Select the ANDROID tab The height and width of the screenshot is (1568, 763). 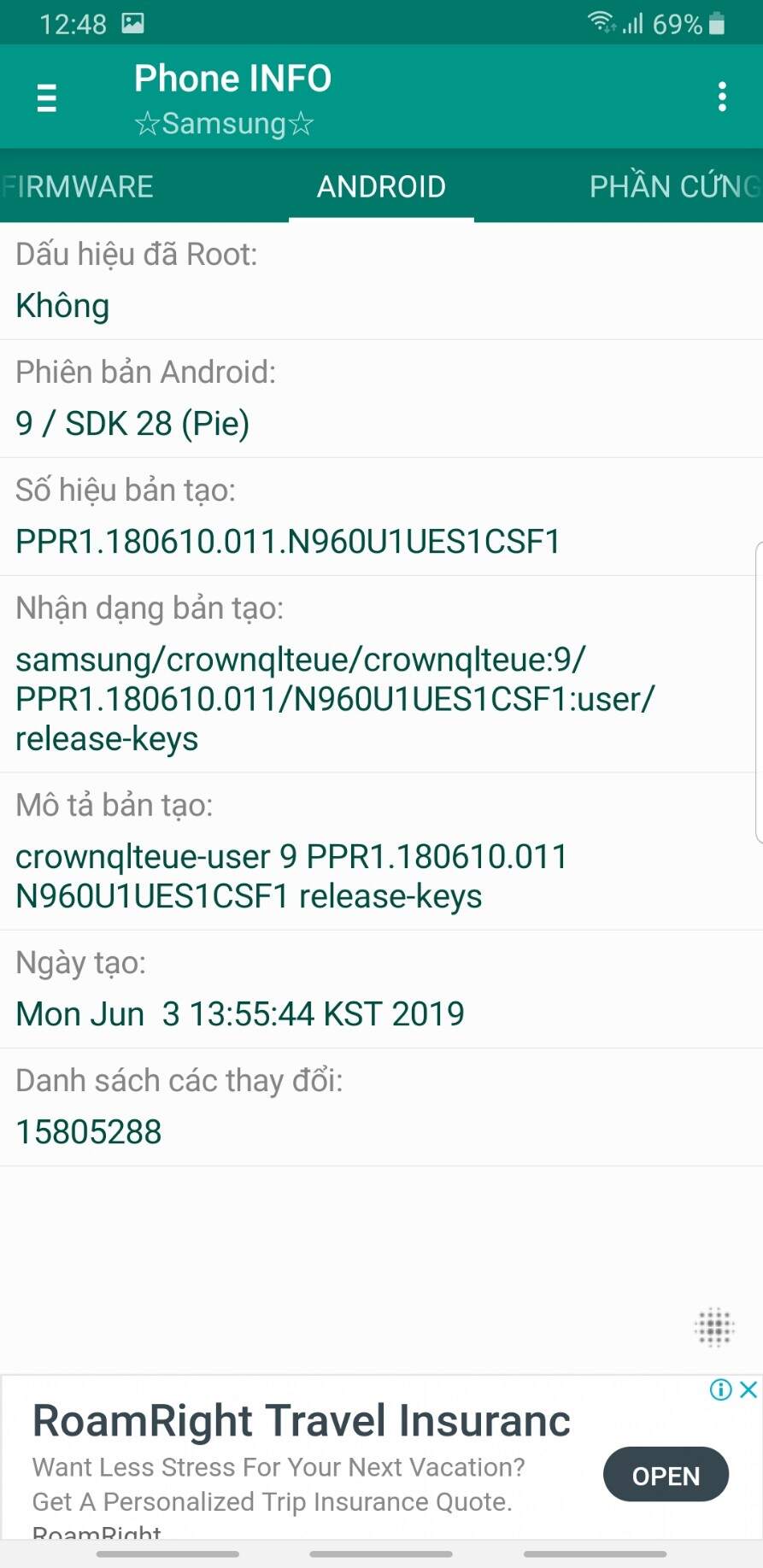coord(381,186)
